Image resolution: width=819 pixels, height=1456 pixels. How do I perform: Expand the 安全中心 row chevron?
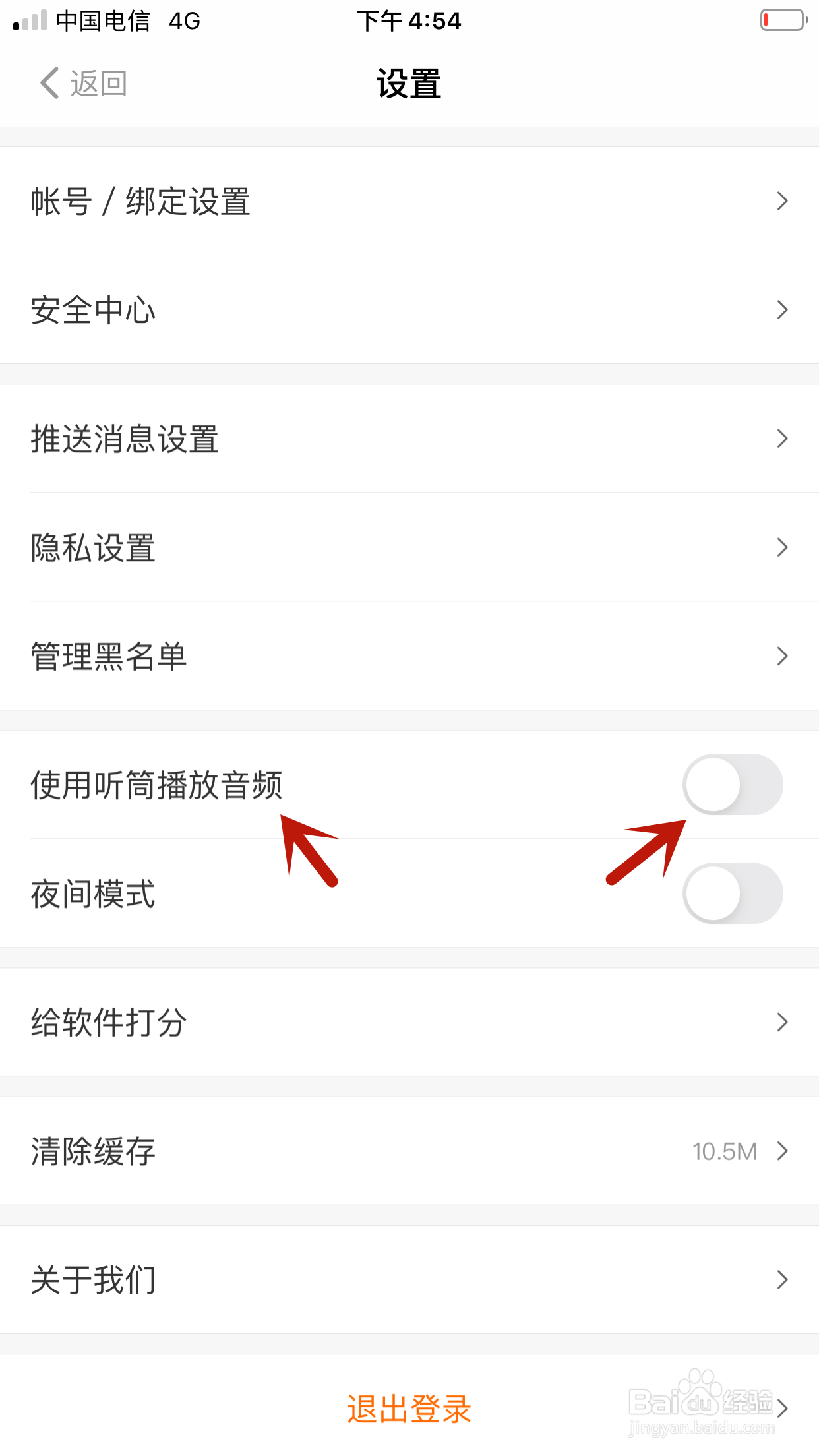[781, 310]
